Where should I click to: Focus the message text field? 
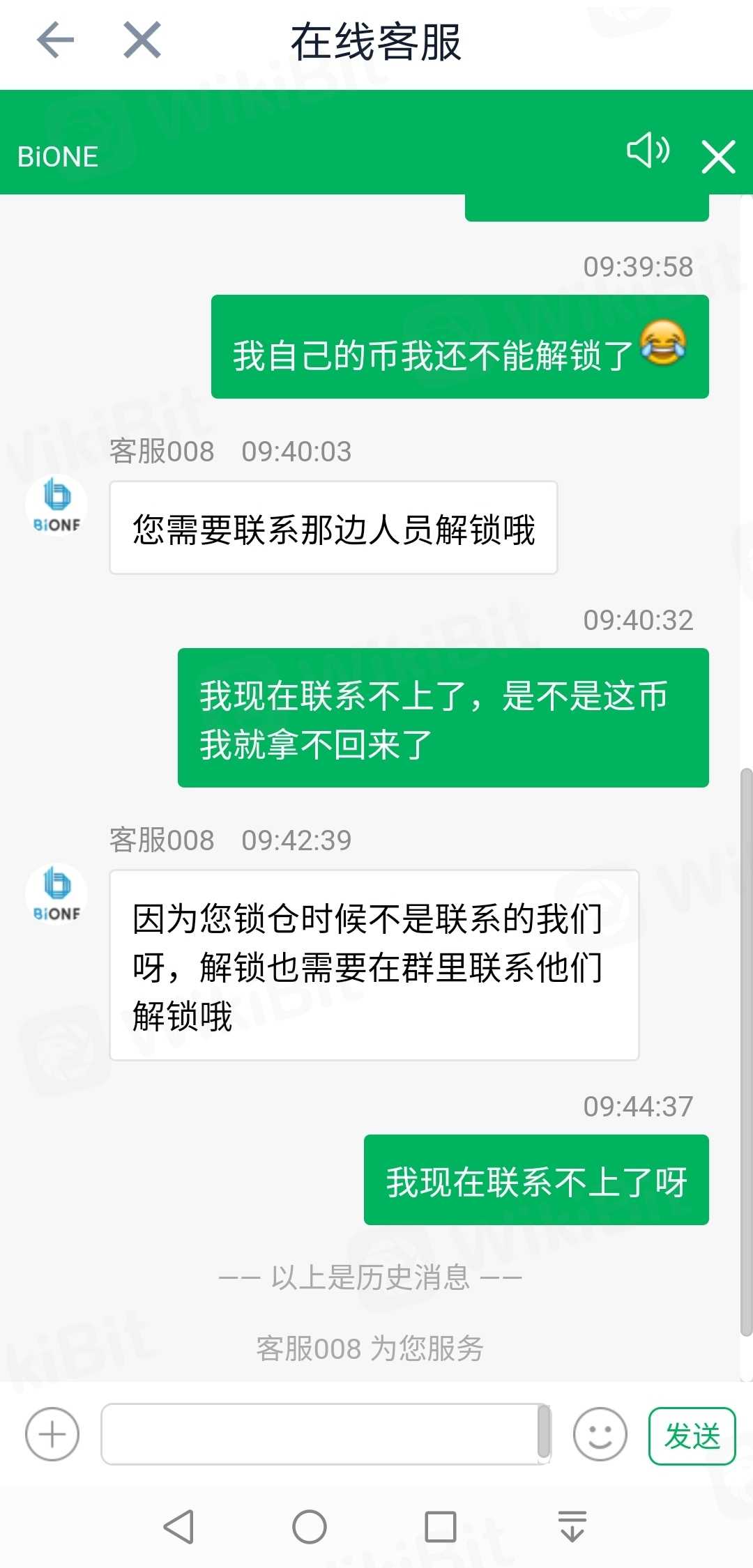click(x=321, y=1434)
